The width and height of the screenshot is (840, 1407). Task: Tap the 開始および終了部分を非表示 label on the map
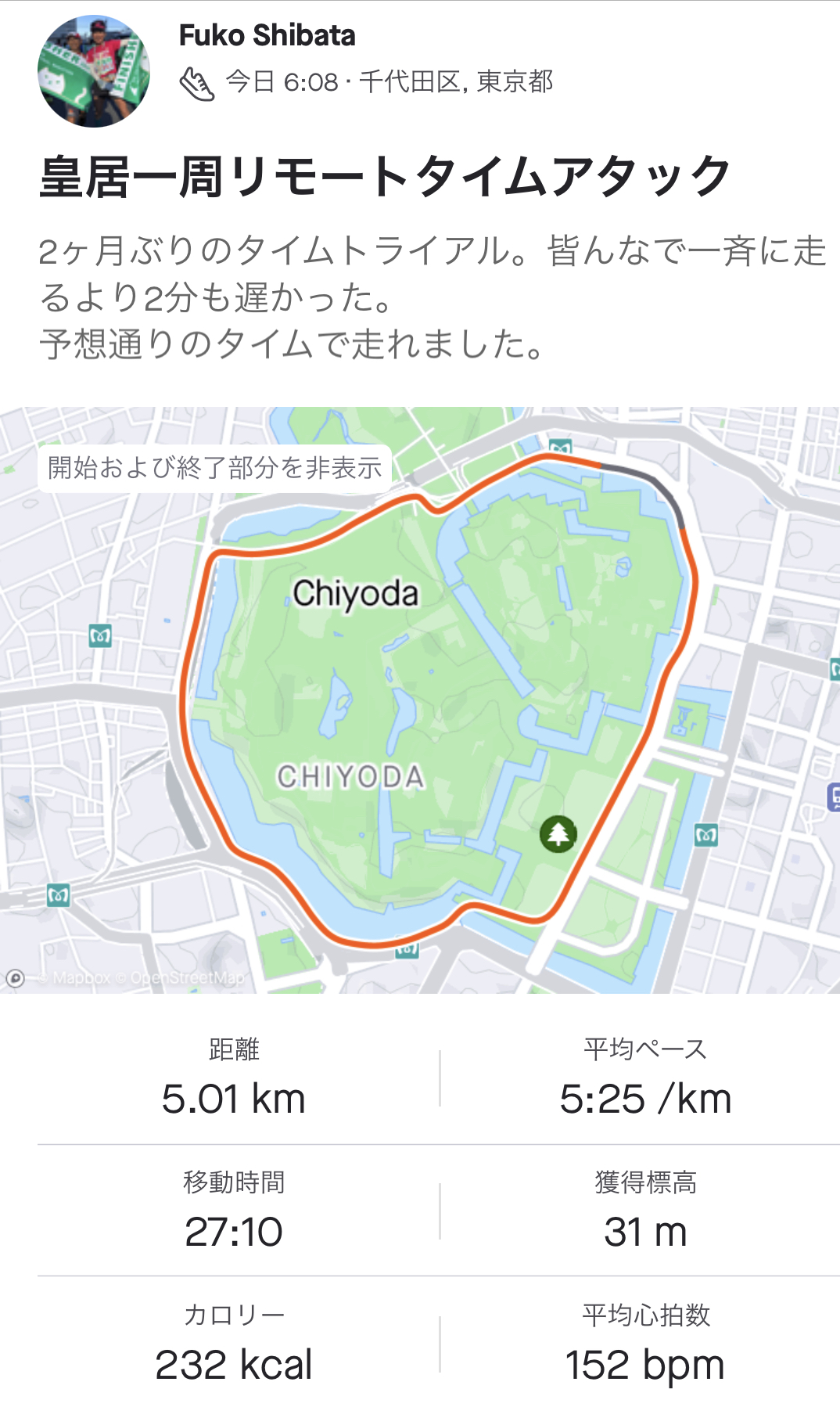click(214, 468)
